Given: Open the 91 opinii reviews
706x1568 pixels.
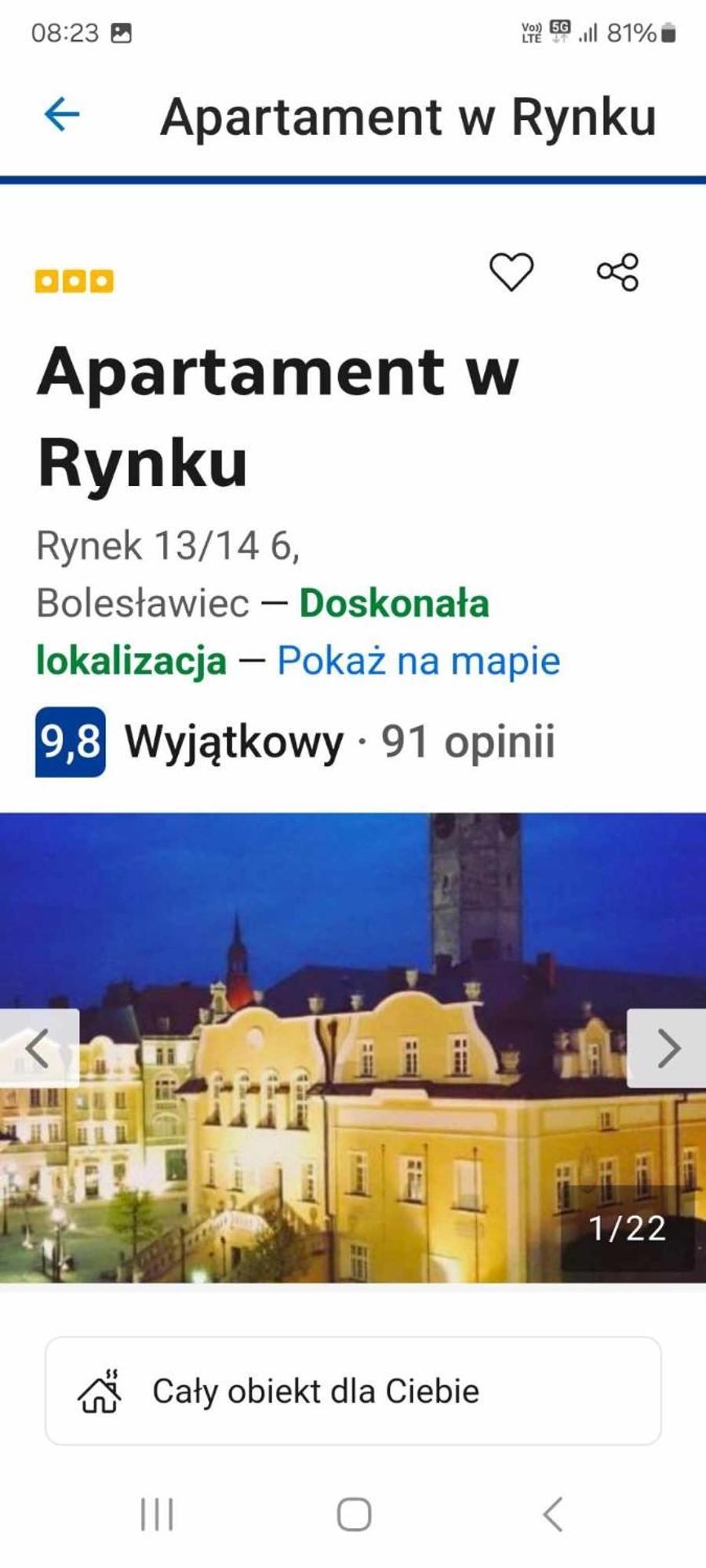Looking at the screenshot, I should pos(468,742).
